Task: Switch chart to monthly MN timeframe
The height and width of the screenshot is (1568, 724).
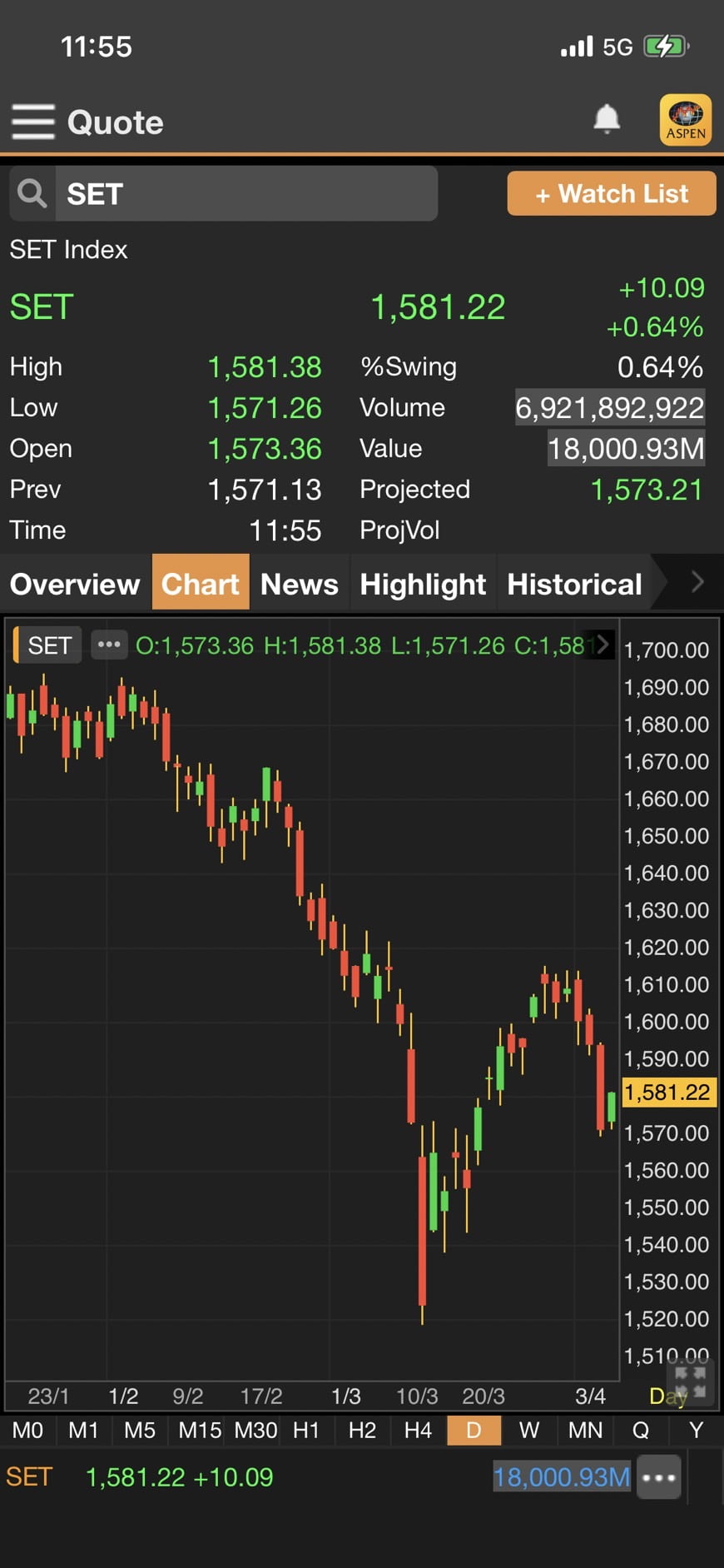Action: tap(585, 1430)
